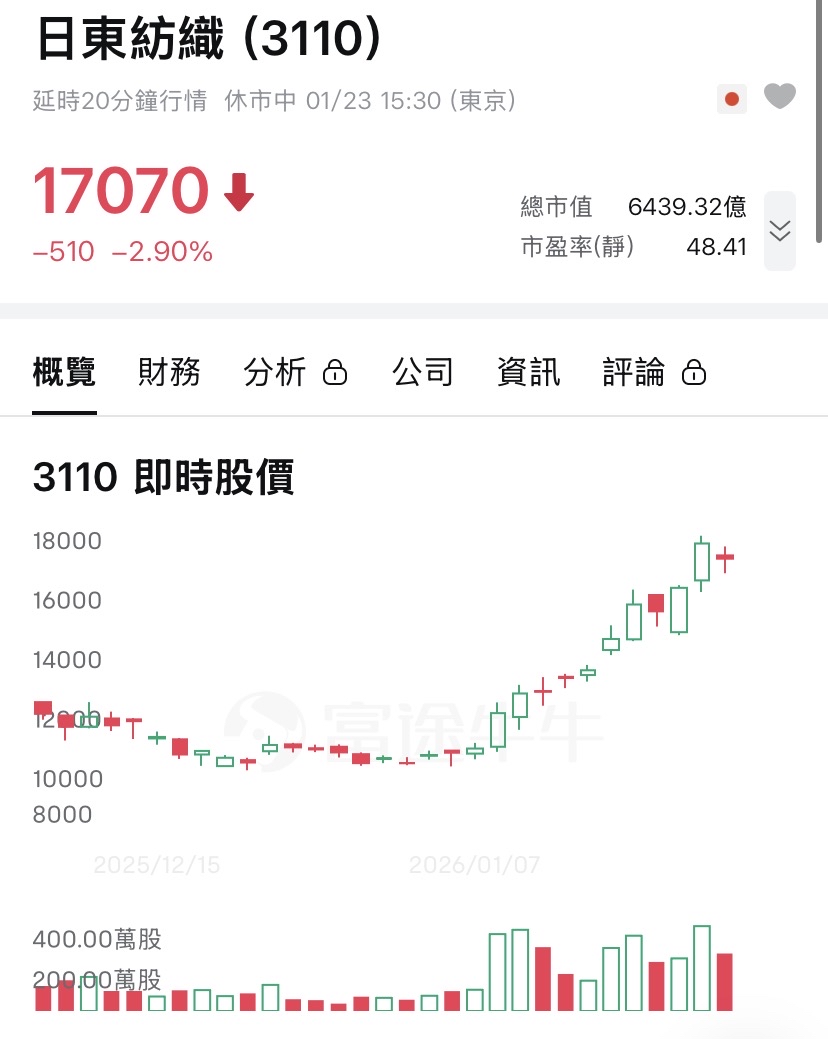
Task: Click the heart outline in the top corner
Action: click(780, 97)
